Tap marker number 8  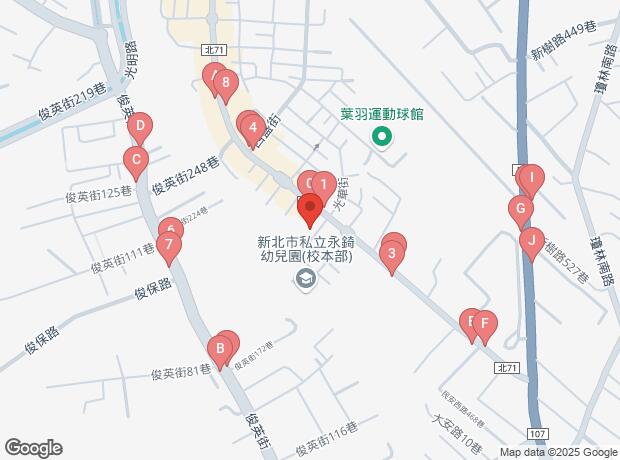coord(227,83)
